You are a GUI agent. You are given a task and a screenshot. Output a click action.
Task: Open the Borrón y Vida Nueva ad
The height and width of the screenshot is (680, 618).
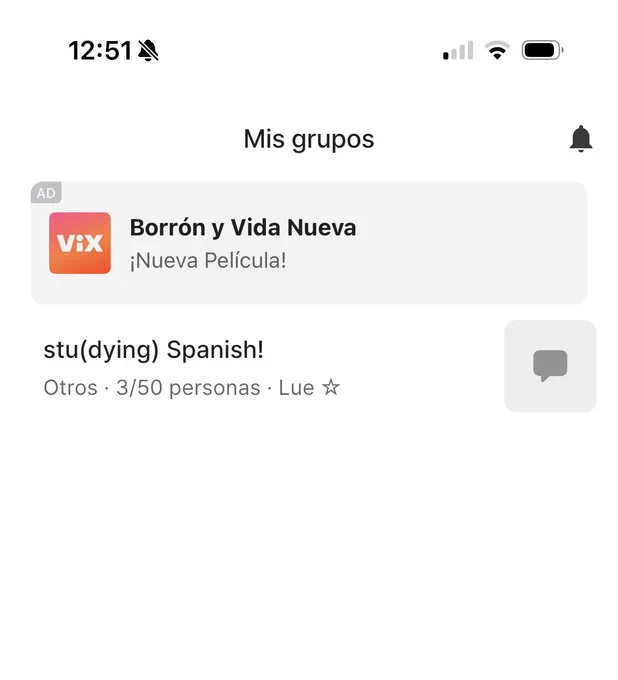[x=309, y=243]
